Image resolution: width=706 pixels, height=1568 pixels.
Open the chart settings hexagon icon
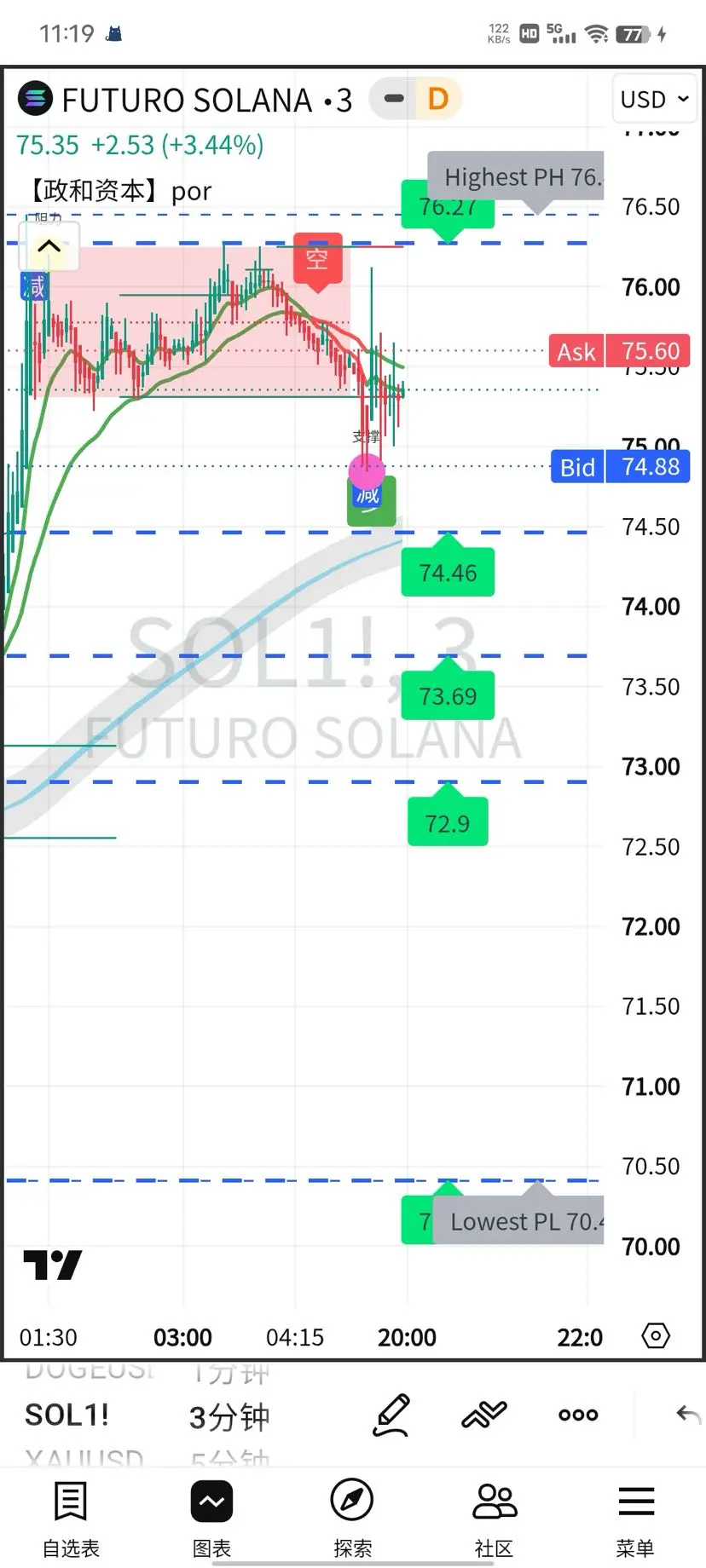(x=655, y=1335)
